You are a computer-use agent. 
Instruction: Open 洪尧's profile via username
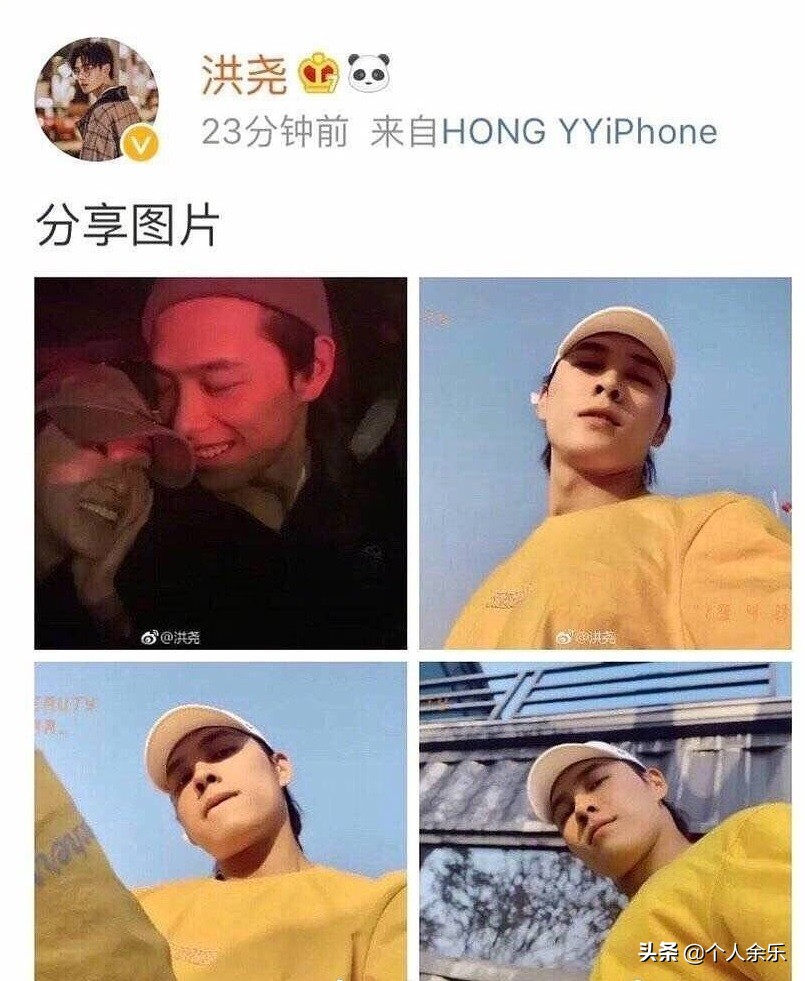pyautogui.click(x=243, y=70)
